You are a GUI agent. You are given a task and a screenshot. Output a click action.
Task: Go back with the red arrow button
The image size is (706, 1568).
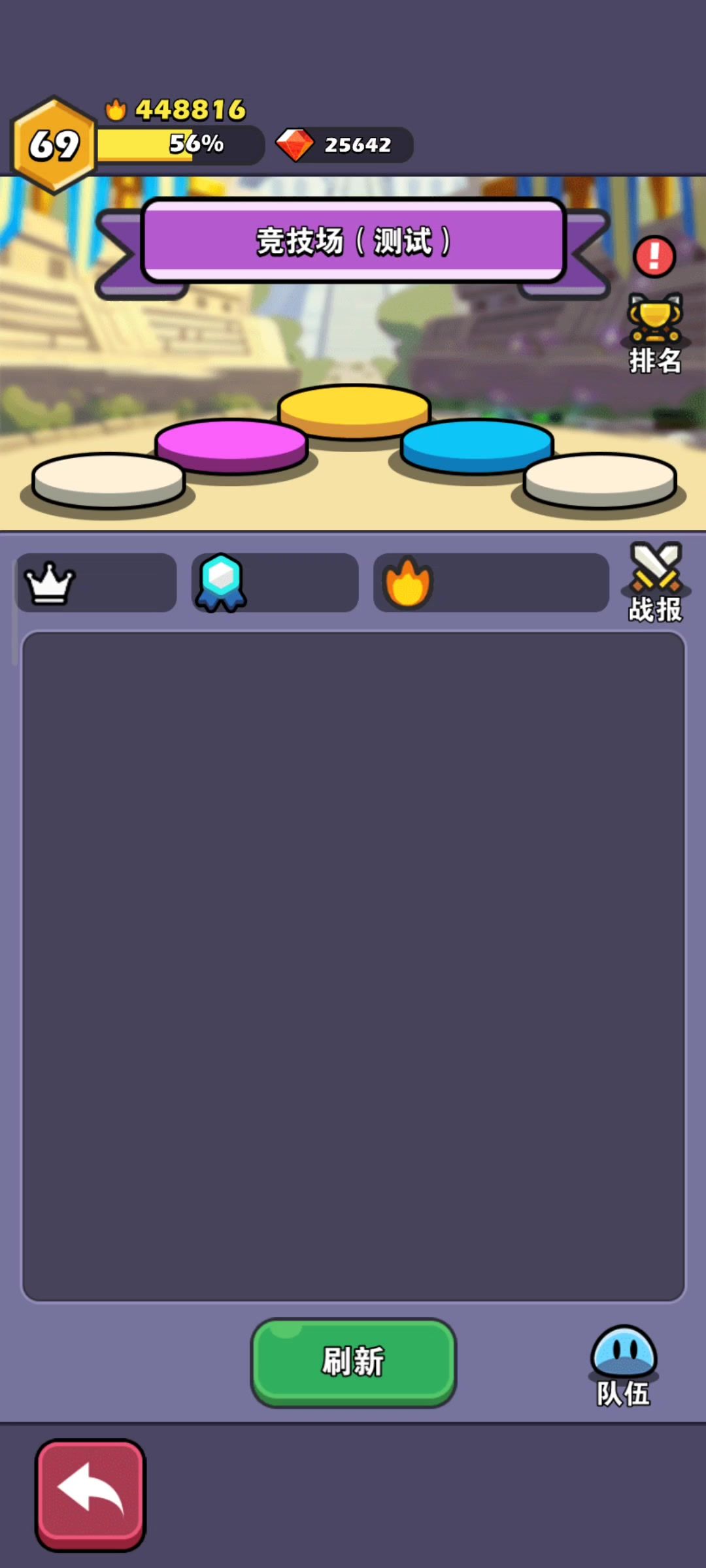91,1495
